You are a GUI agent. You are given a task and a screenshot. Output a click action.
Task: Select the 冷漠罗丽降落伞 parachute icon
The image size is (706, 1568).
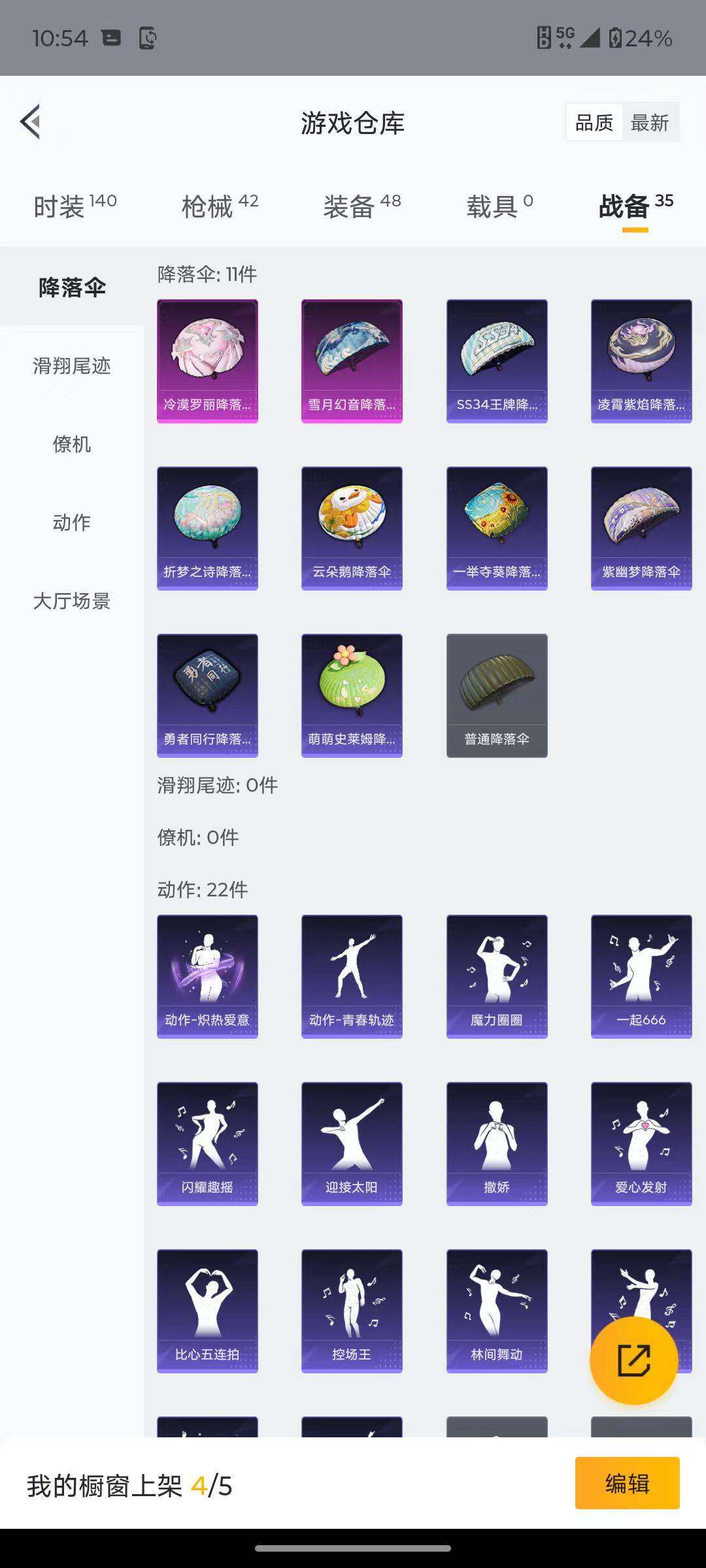coord(207,358)
